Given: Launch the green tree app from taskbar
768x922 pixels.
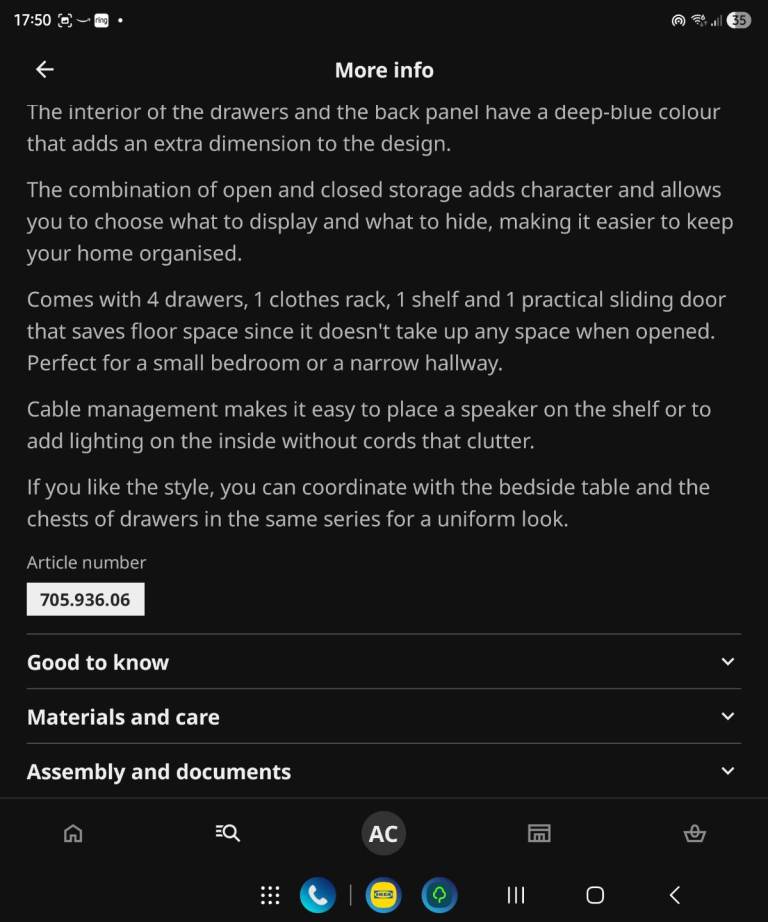Looking at the screenshot, I should tap(439, 895).
